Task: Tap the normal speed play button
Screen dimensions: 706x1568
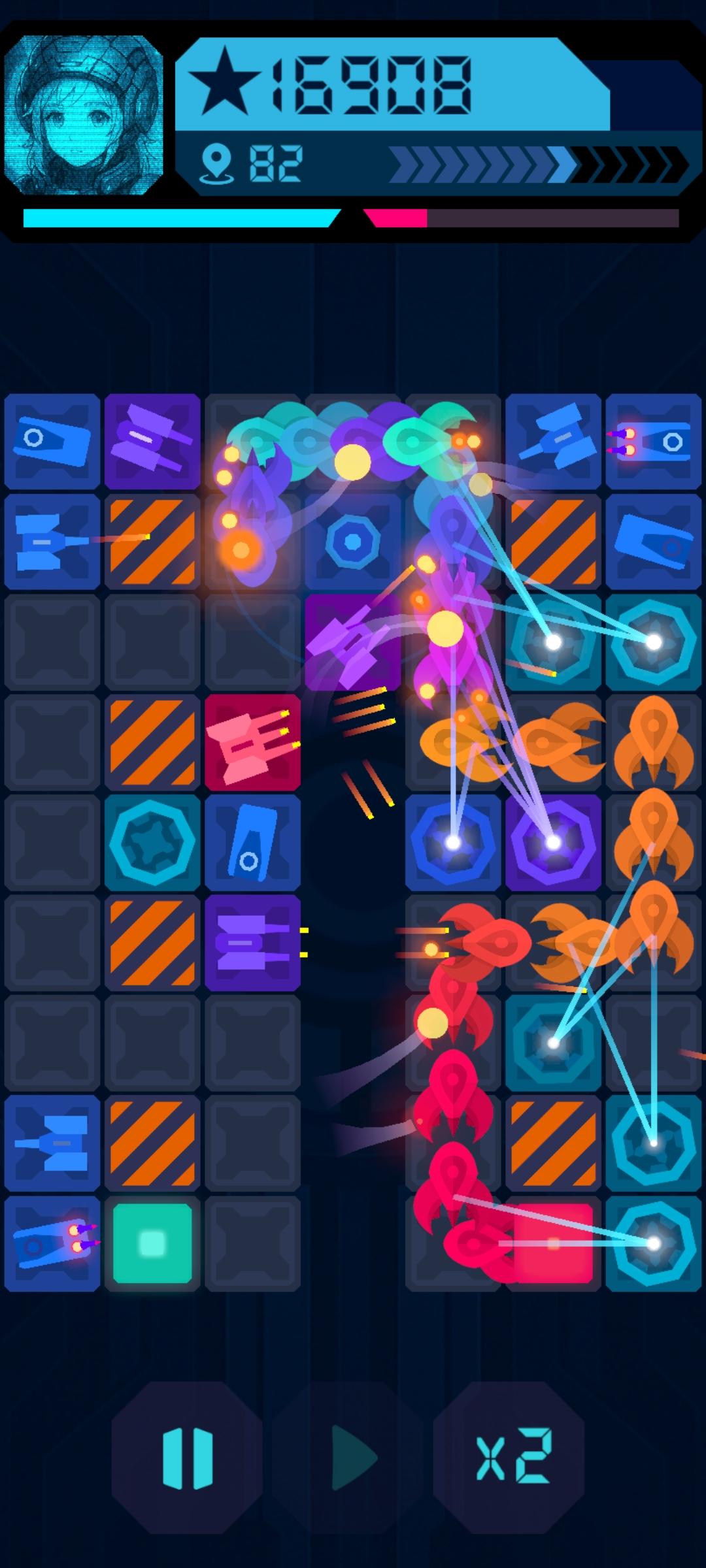Action: [352, 1458]
